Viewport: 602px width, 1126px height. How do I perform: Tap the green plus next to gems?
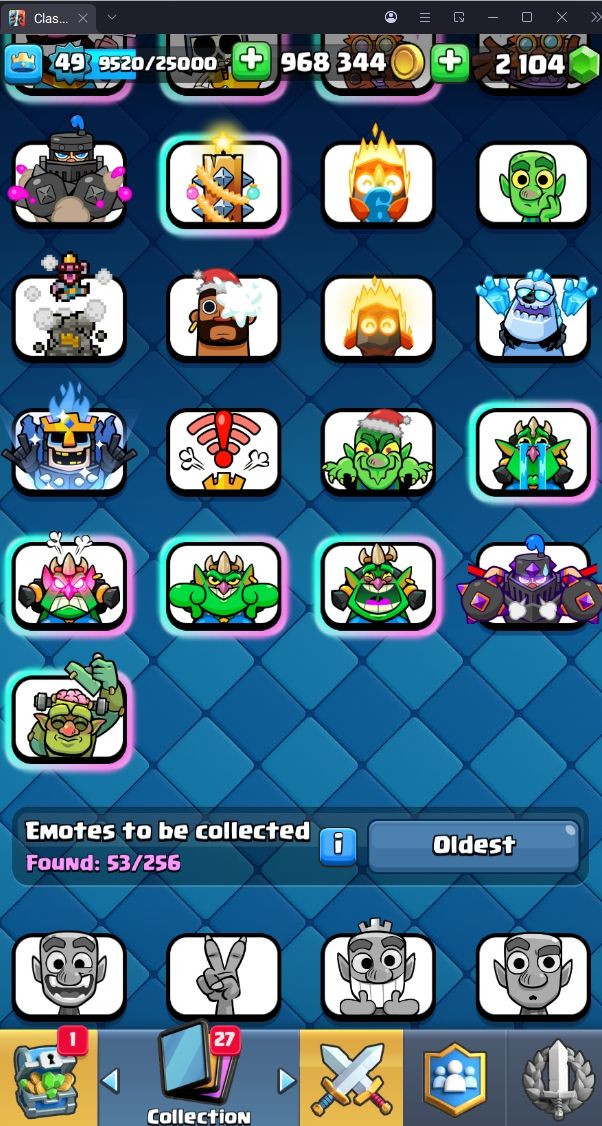[451, 61]
